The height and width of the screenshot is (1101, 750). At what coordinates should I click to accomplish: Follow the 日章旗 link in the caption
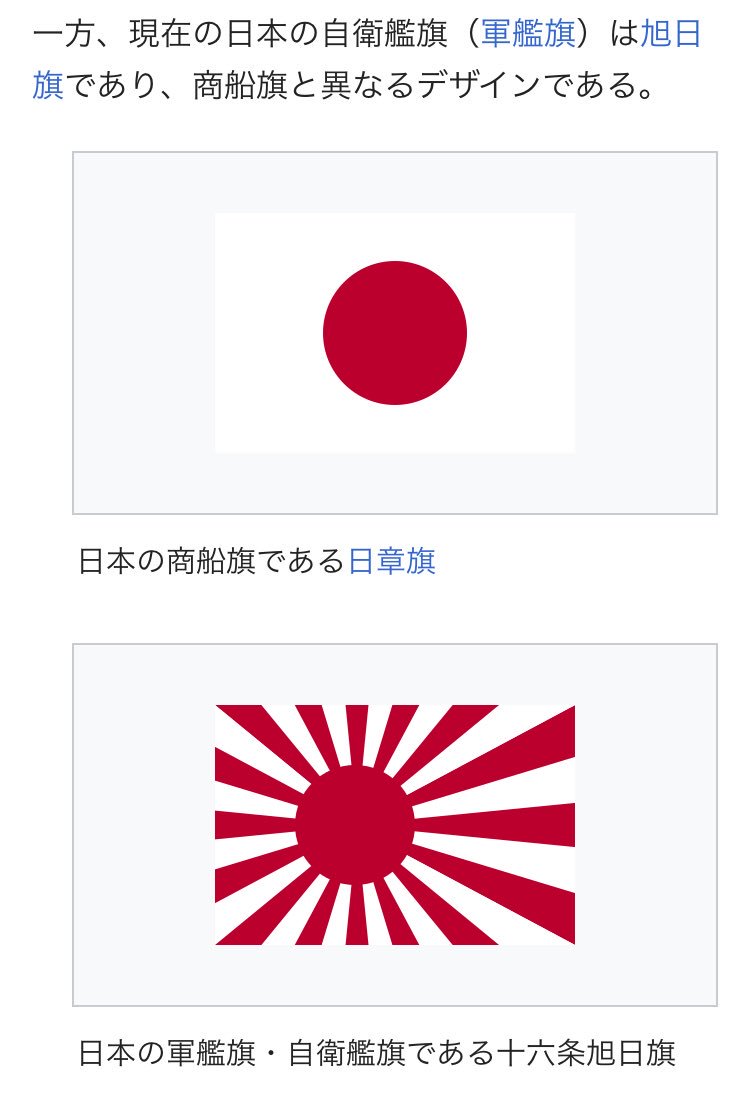(392, 561)
